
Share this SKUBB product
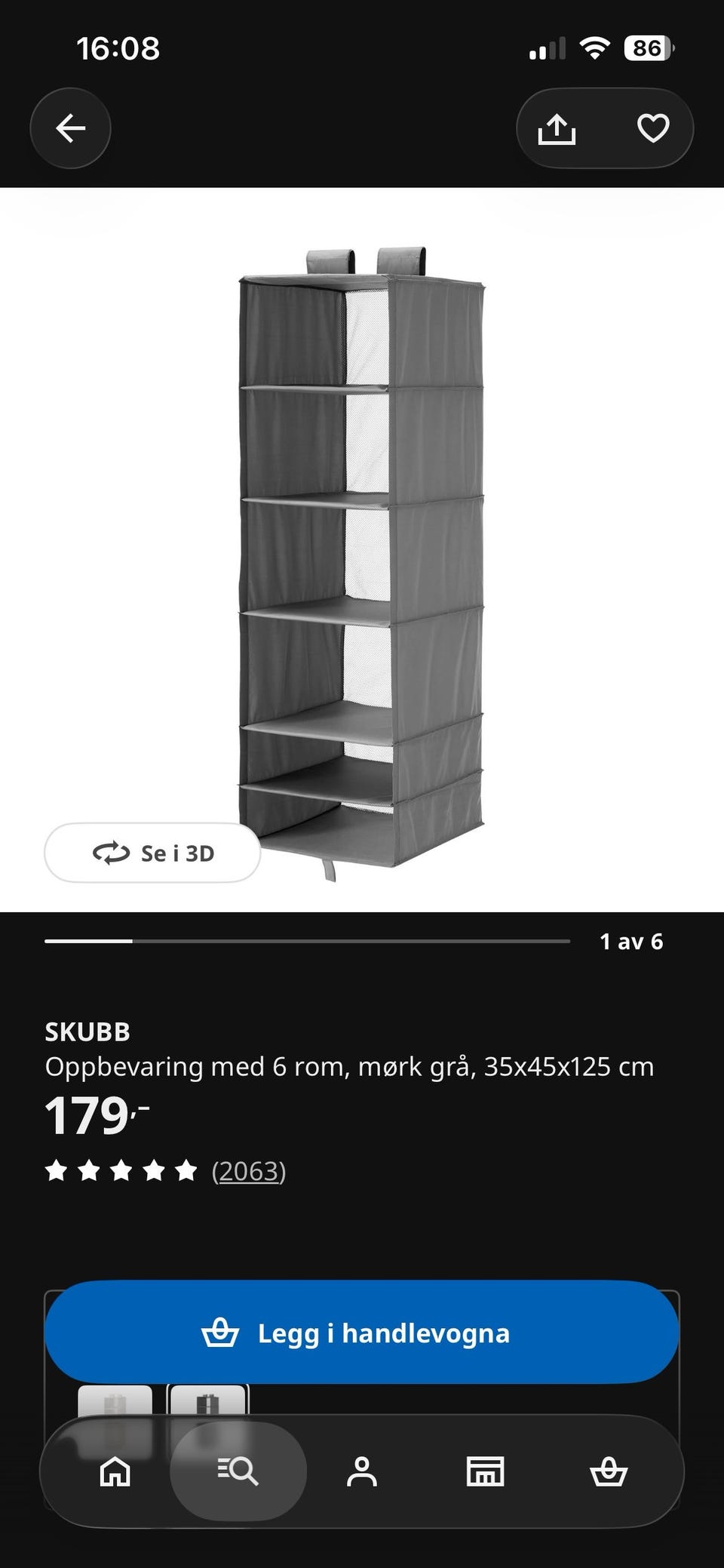pos(557,128)
